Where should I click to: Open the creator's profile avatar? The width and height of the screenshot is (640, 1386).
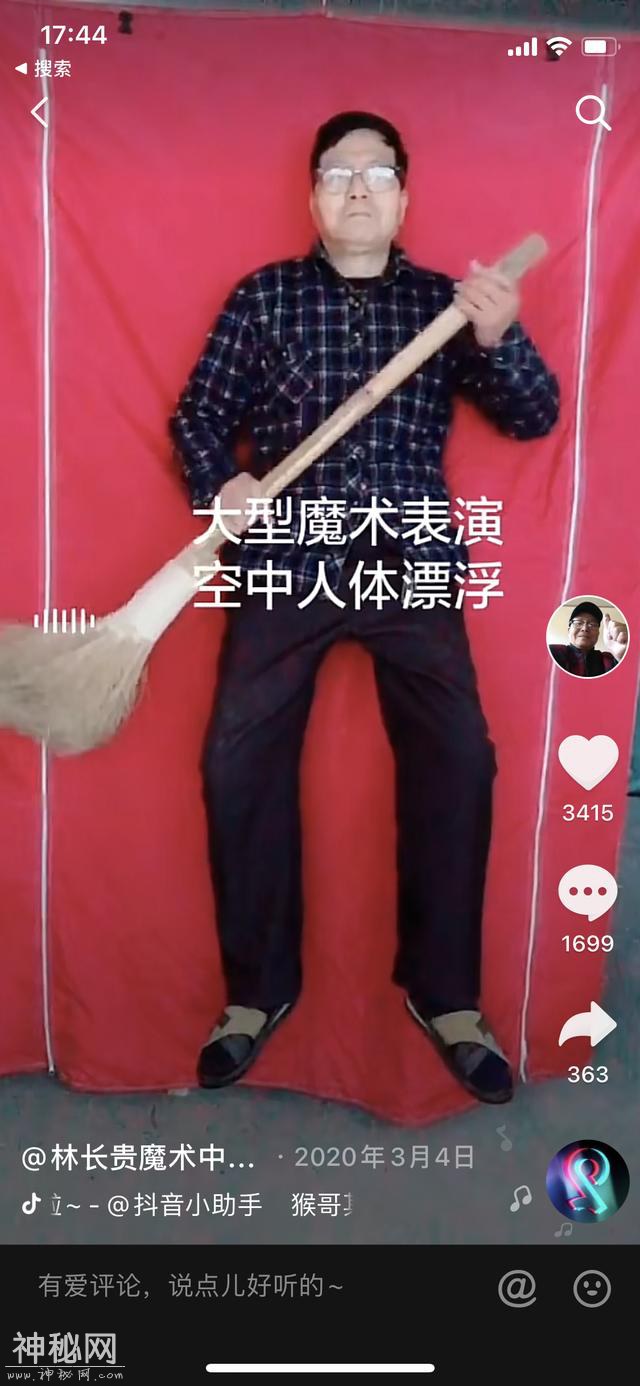[588, 637]
